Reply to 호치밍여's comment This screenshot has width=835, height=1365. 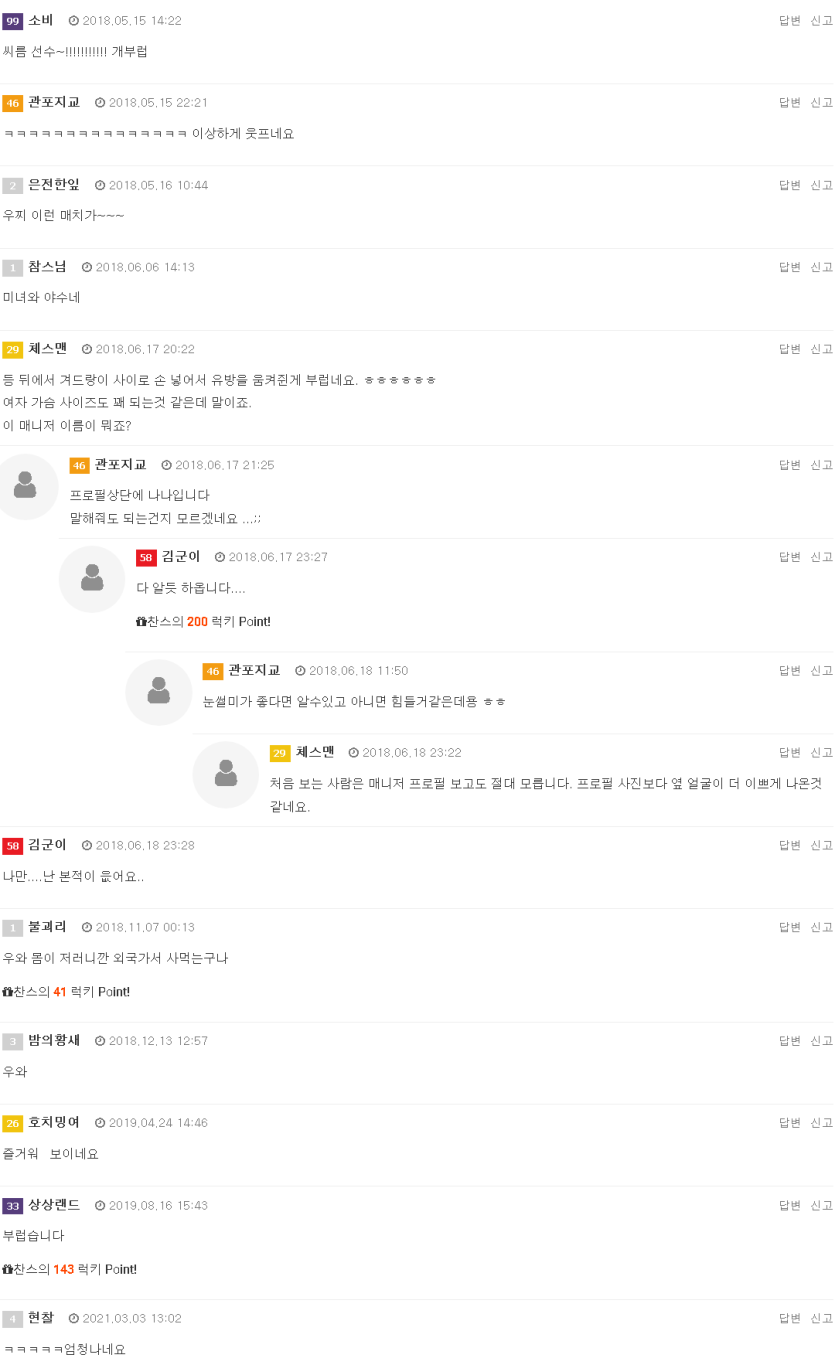[789, 1123]
